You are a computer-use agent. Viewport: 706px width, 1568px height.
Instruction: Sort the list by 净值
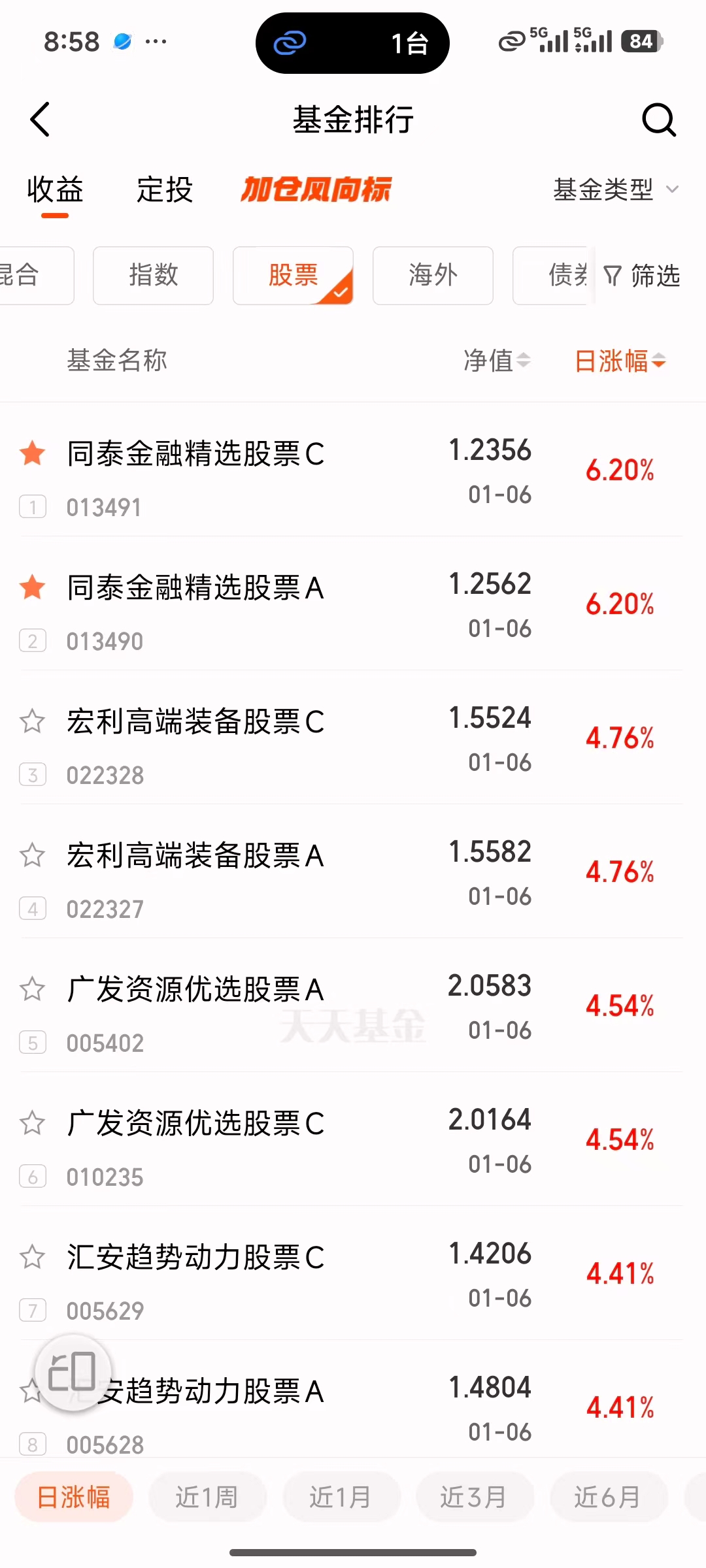point(497,360)
